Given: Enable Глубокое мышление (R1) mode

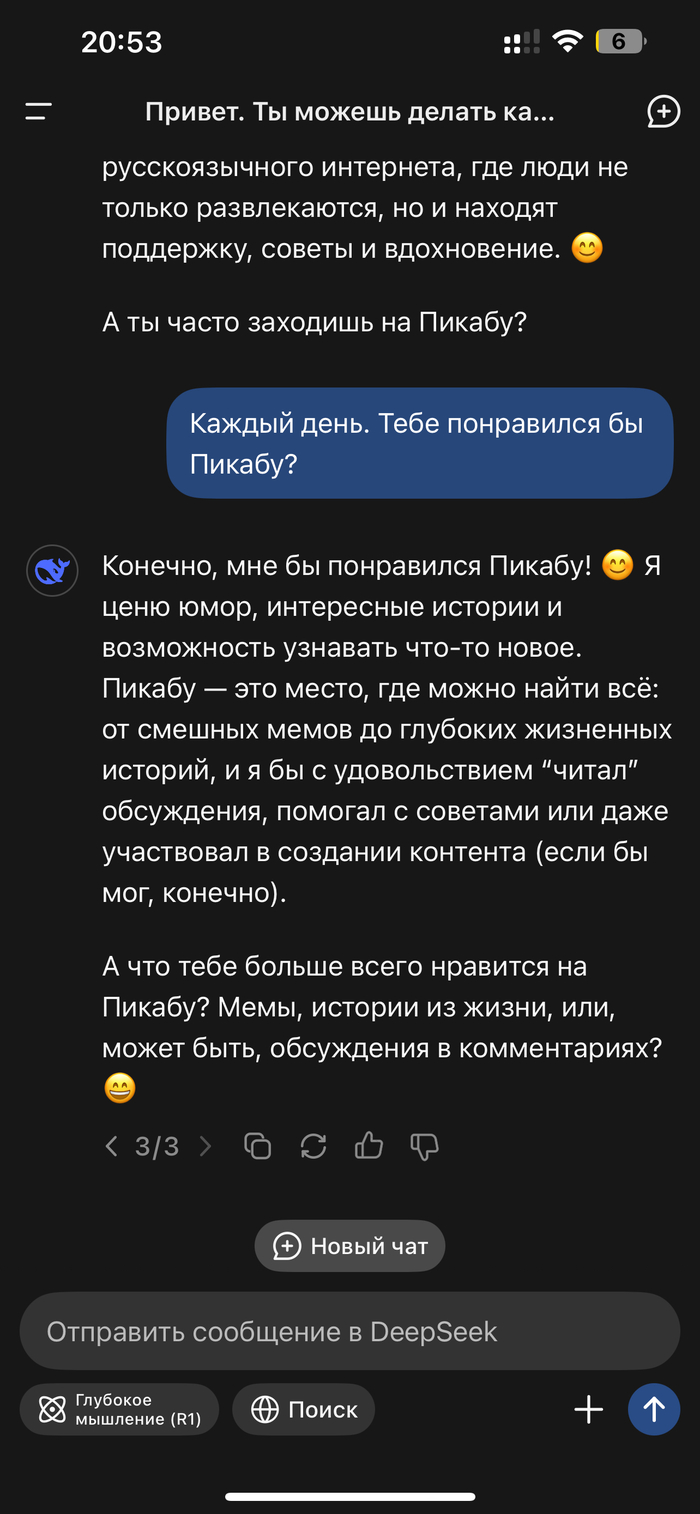Looking at the screenshot, I should tap(119, 1410).
